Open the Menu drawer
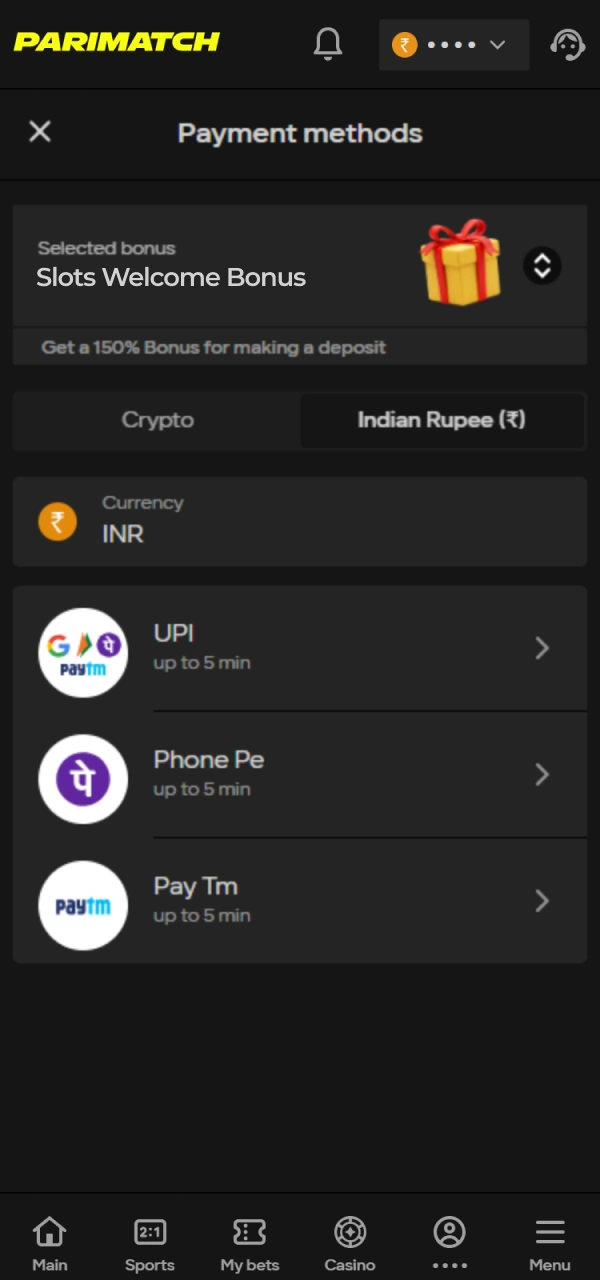600x1280 pixels. pos(550,1243)
